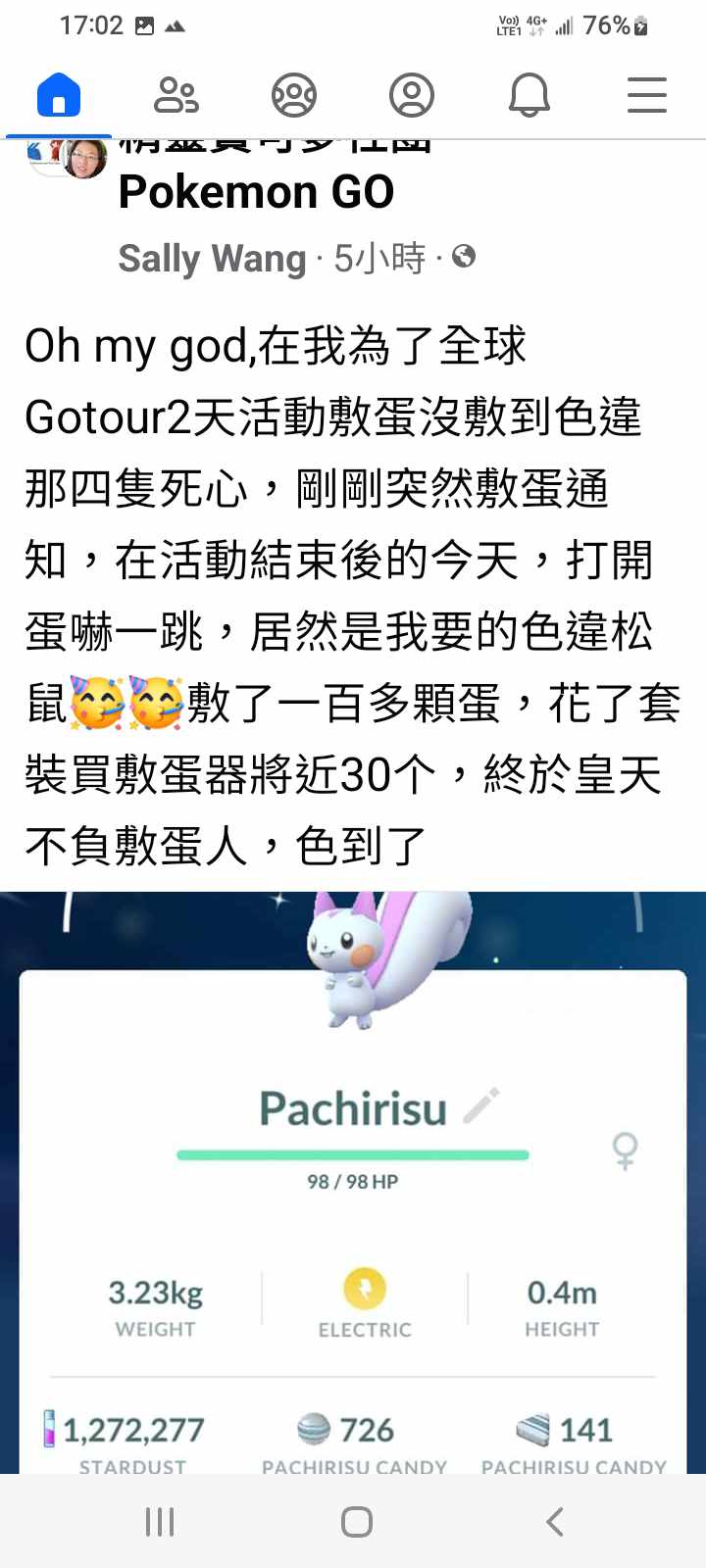The height and width of the screenshot is (1568, 706).
Task: Go back with the system back button
Action: point(554,1522)
